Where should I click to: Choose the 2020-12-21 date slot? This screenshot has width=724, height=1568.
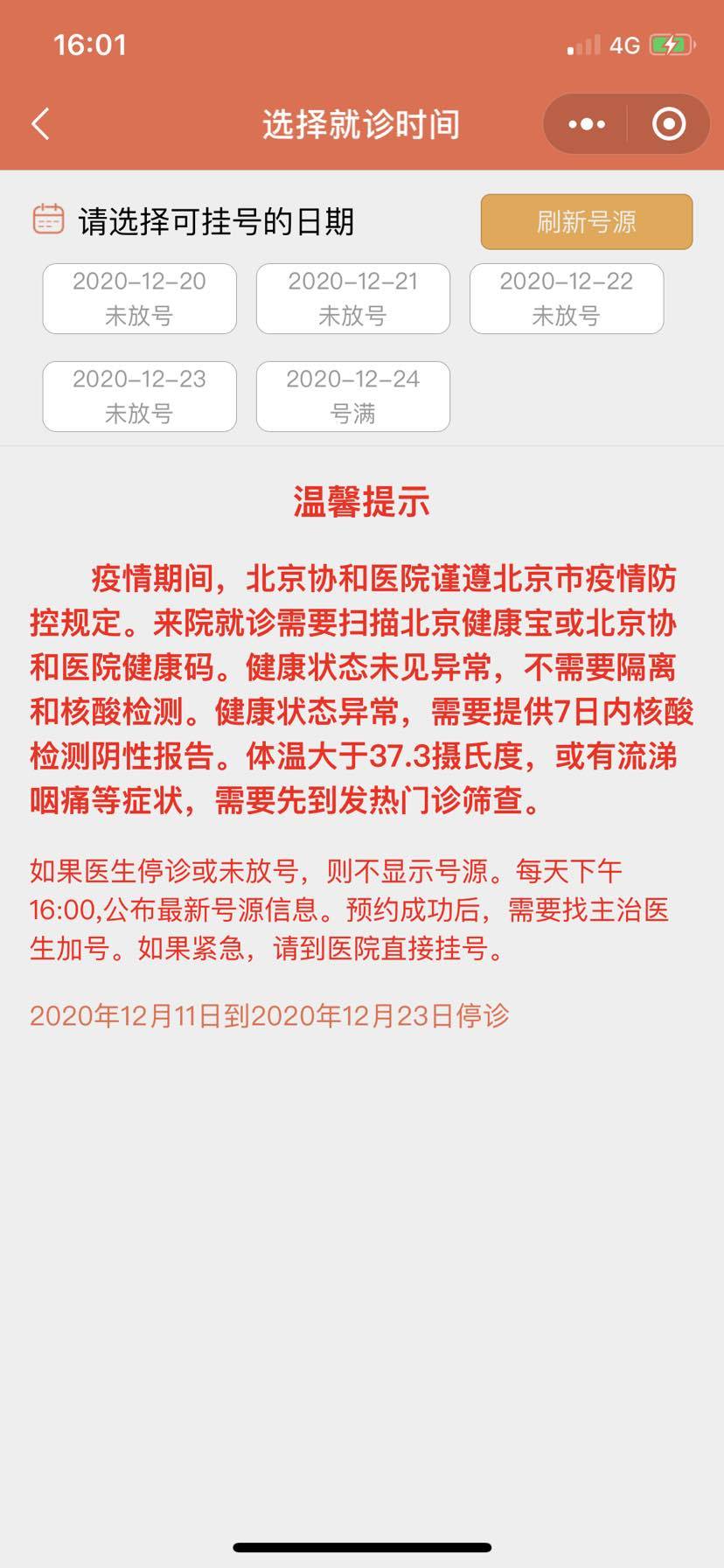pyautogui.click(x=352, y=298)
